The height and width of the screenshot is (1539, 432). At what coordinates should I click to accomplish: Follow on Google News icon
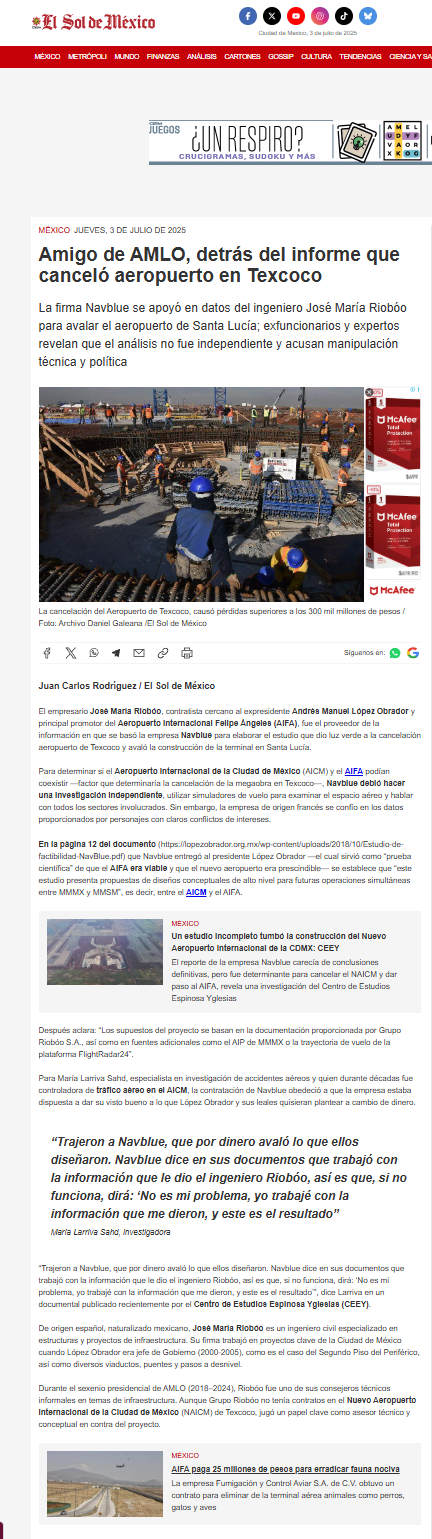pos(413,653)
